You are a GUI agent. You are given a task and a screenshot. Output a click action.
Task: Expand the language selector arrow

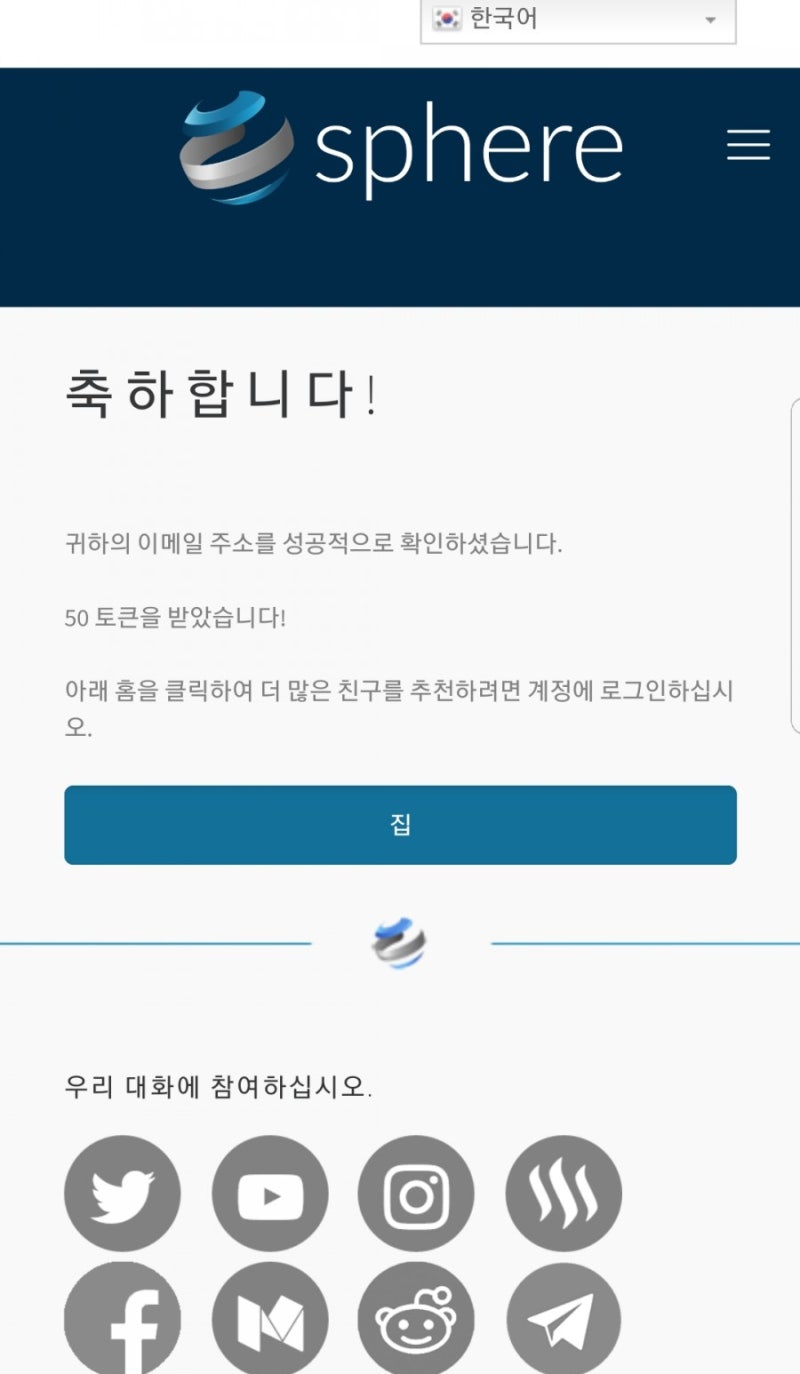(x=711, y=19)
